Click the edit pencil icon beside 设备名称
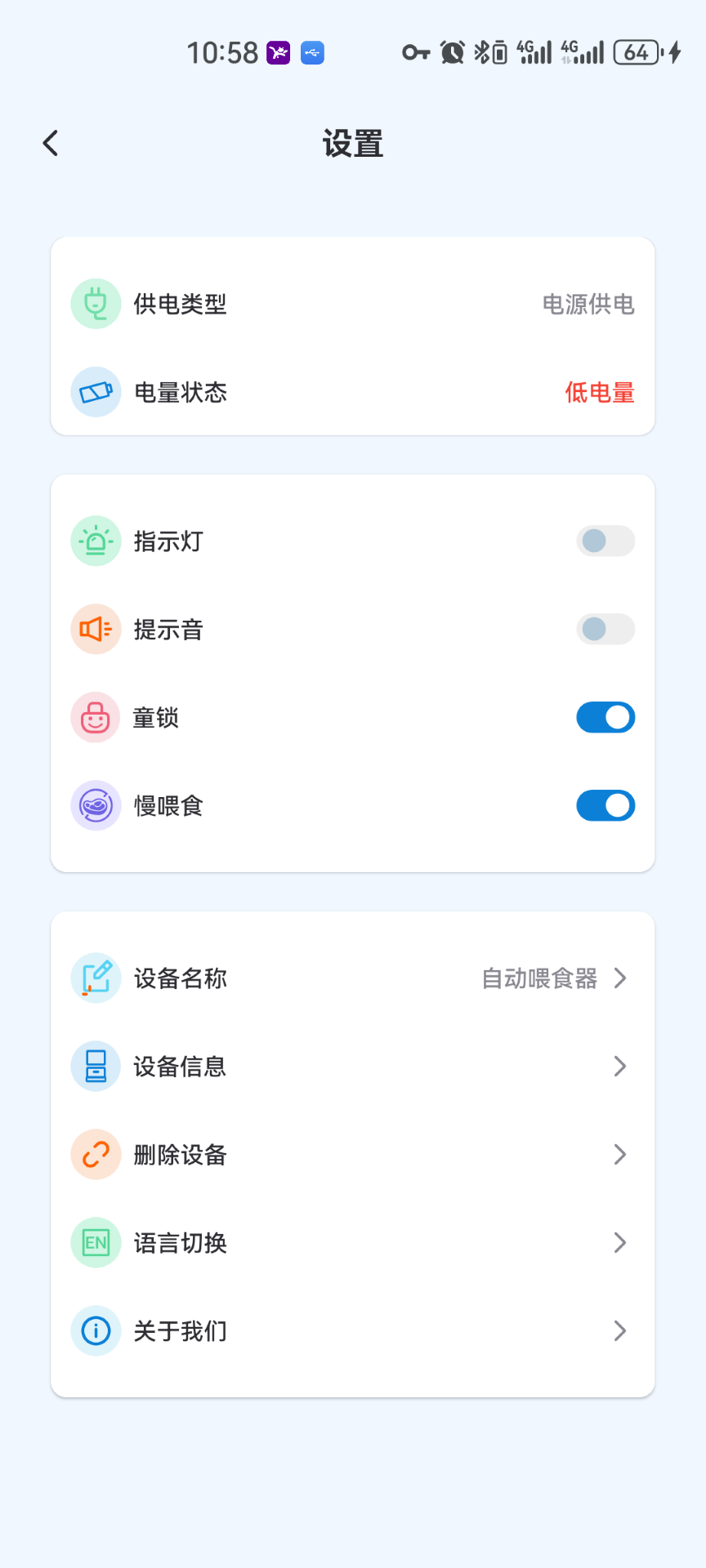Viewport: 706px width, 1568px height. pos(96,978)
